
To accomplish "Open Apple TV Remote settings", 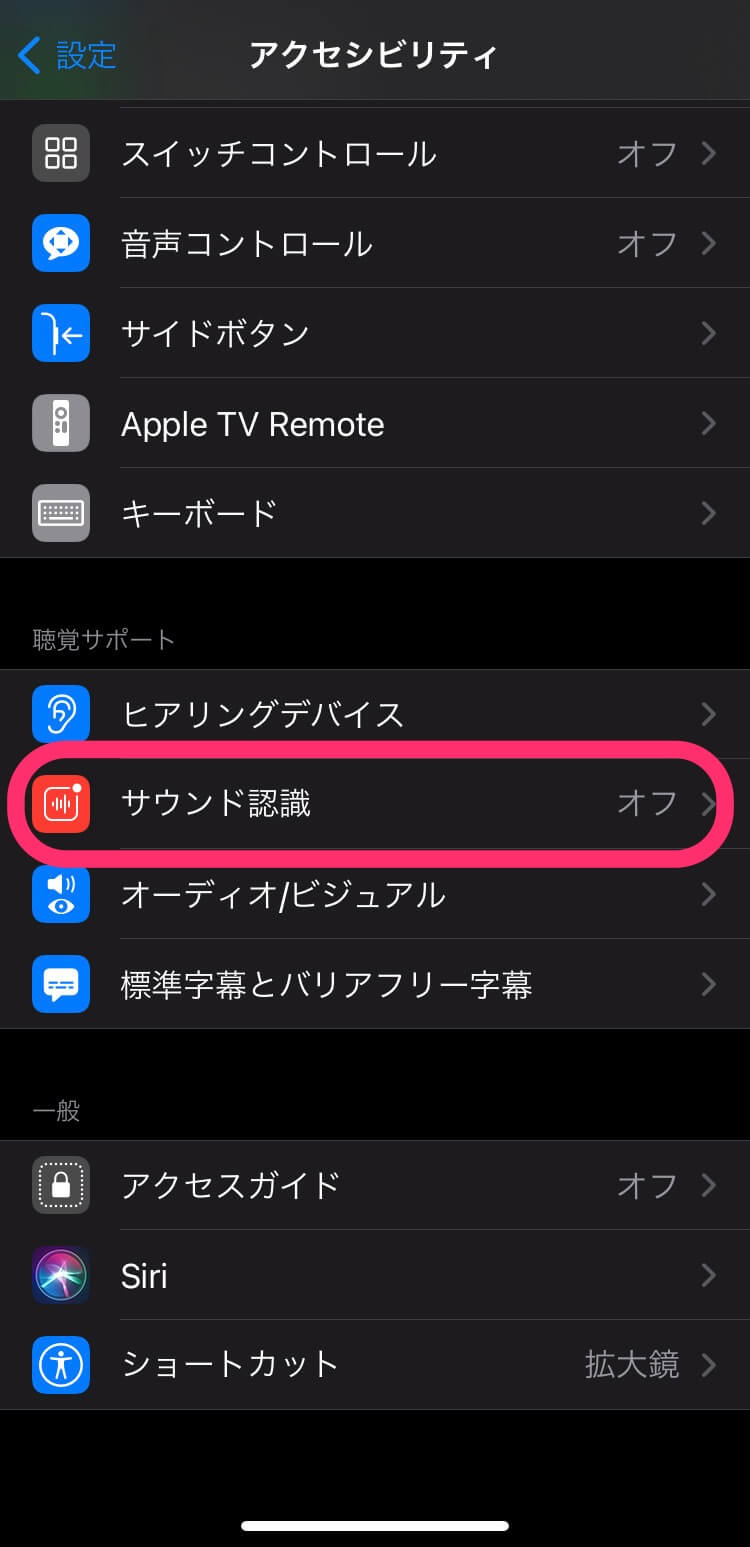I will tap(375, 424).
